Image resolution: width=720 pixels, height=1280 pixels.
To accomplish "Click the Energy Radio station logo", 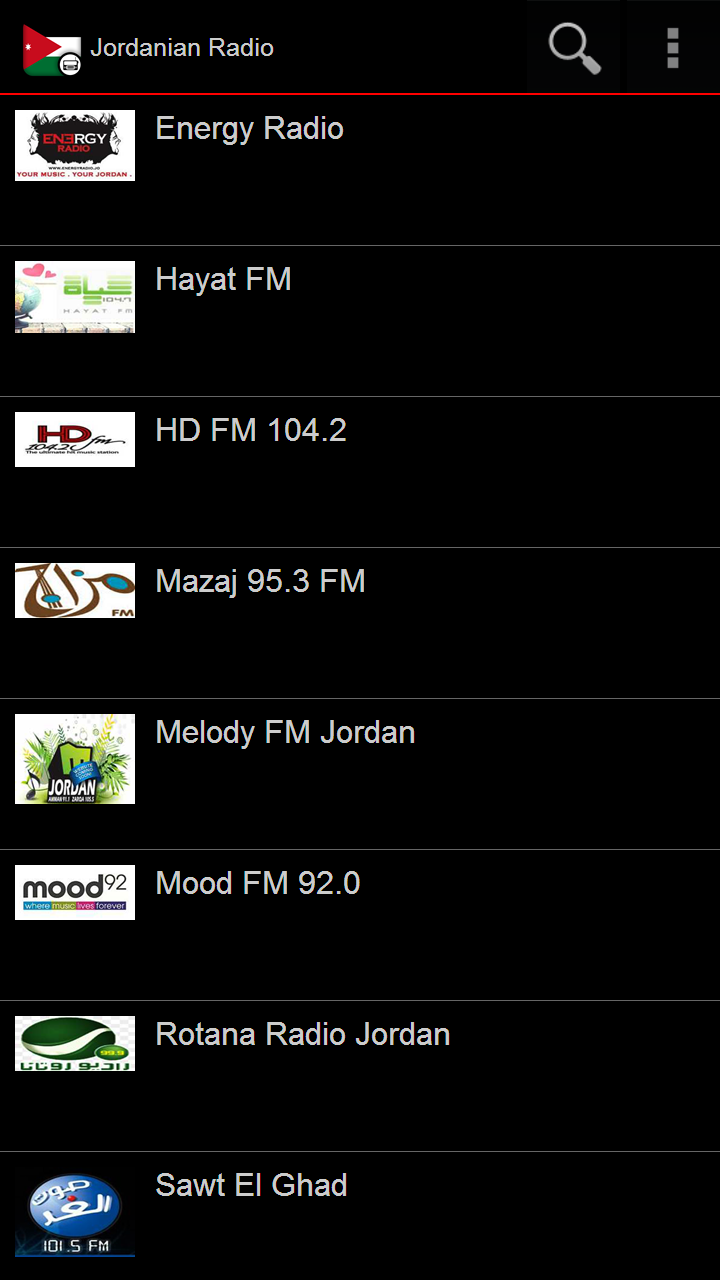I will click(x=74, y=145).
